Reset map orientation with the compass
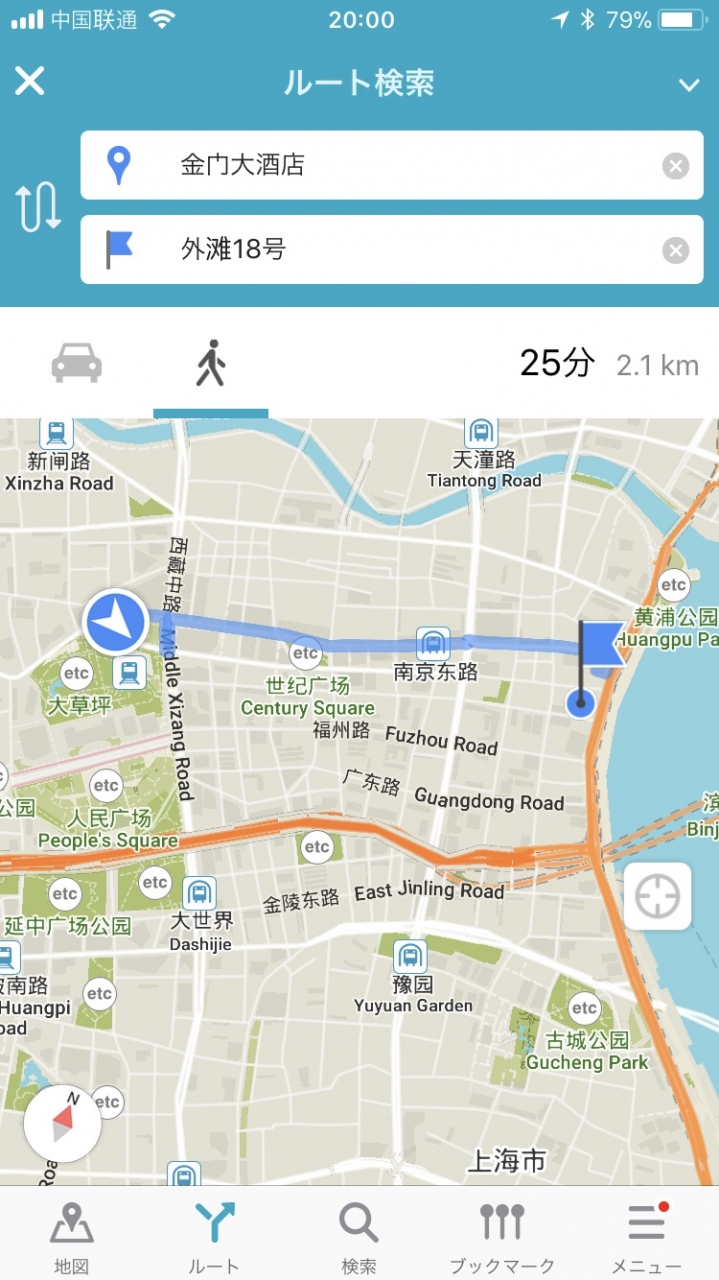719x1280 pixels. 63,1124
